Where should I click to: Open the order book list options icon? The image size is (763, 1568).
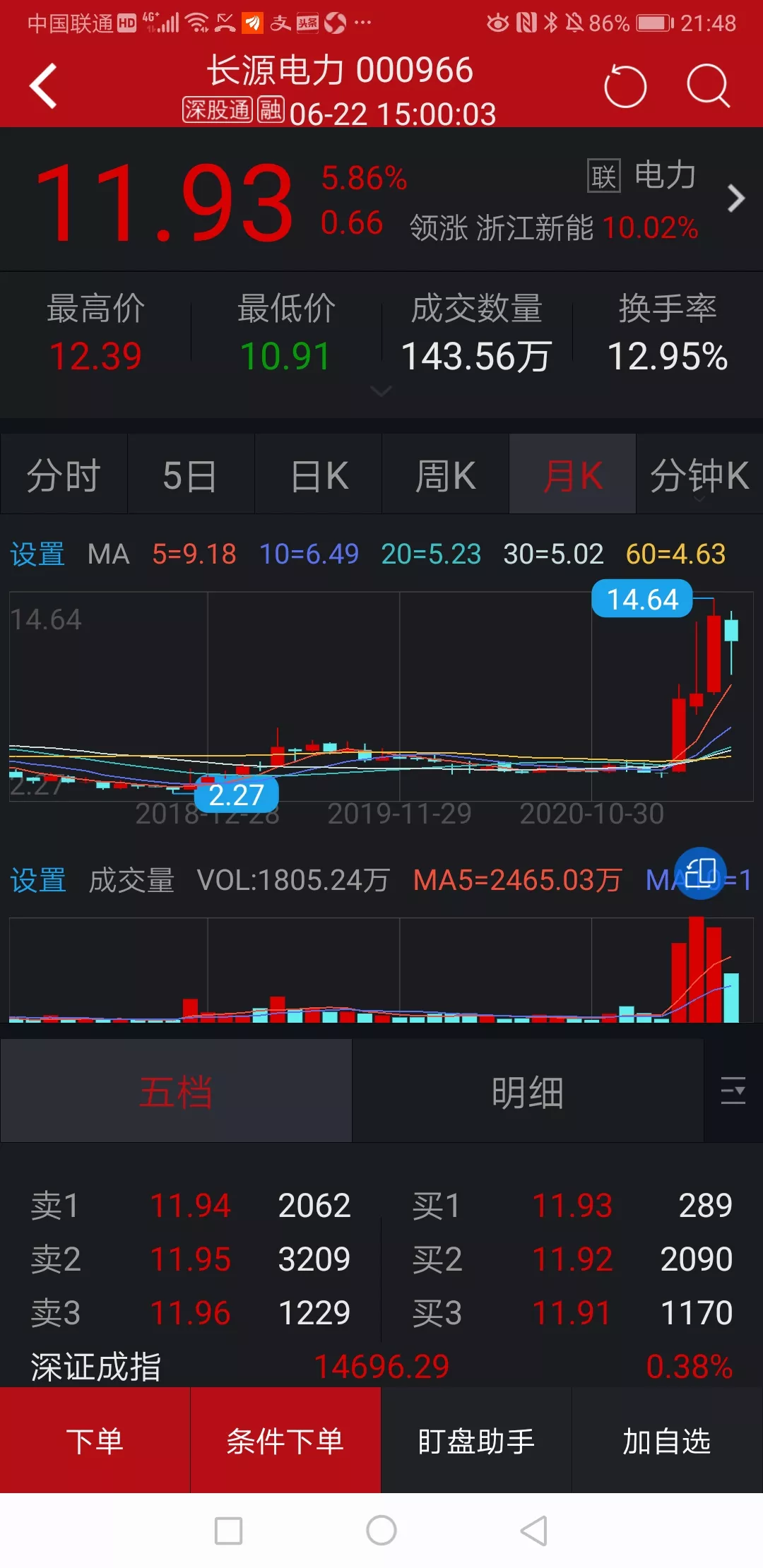point(733,1091)
